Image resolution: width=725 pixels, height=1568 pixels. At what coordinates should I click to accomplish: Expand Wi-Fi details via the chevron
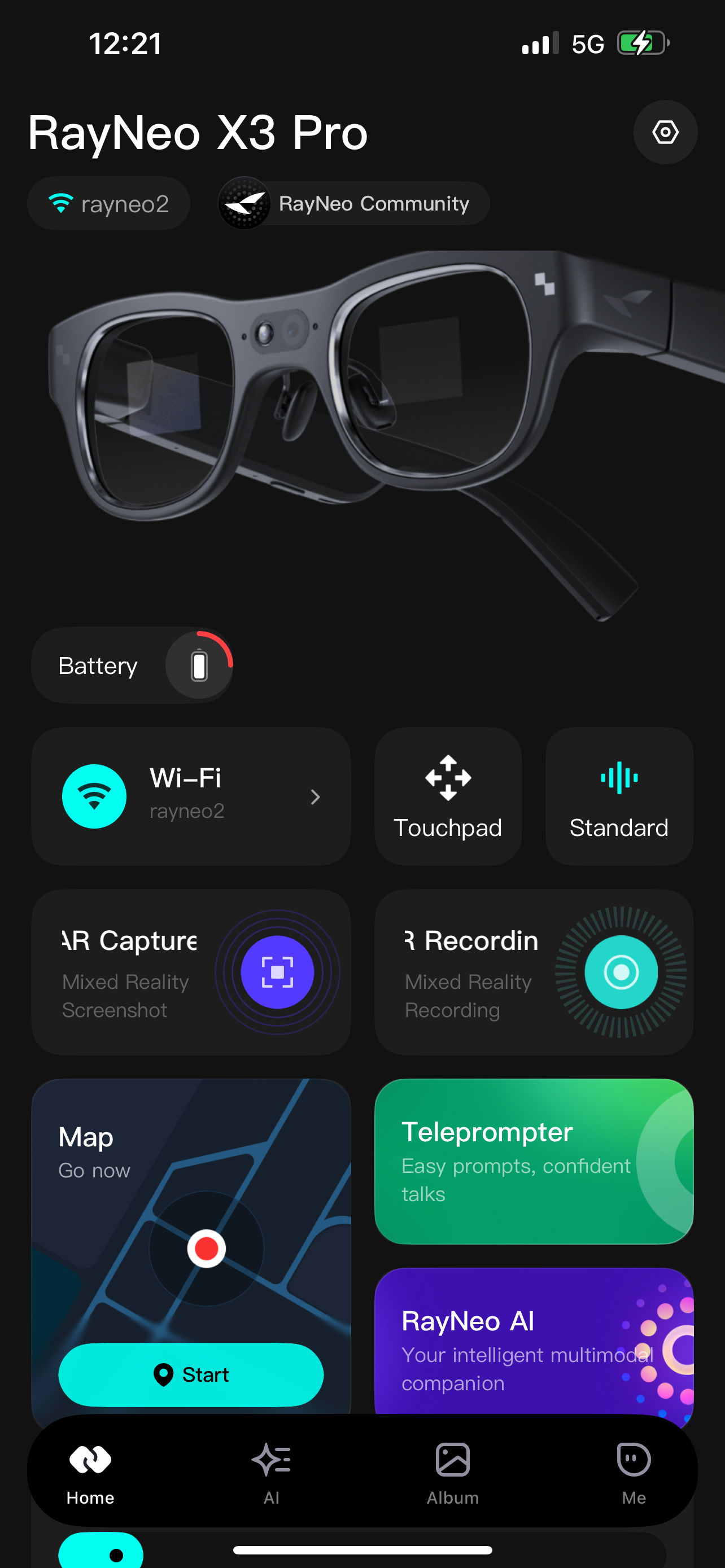click(315, 796)
